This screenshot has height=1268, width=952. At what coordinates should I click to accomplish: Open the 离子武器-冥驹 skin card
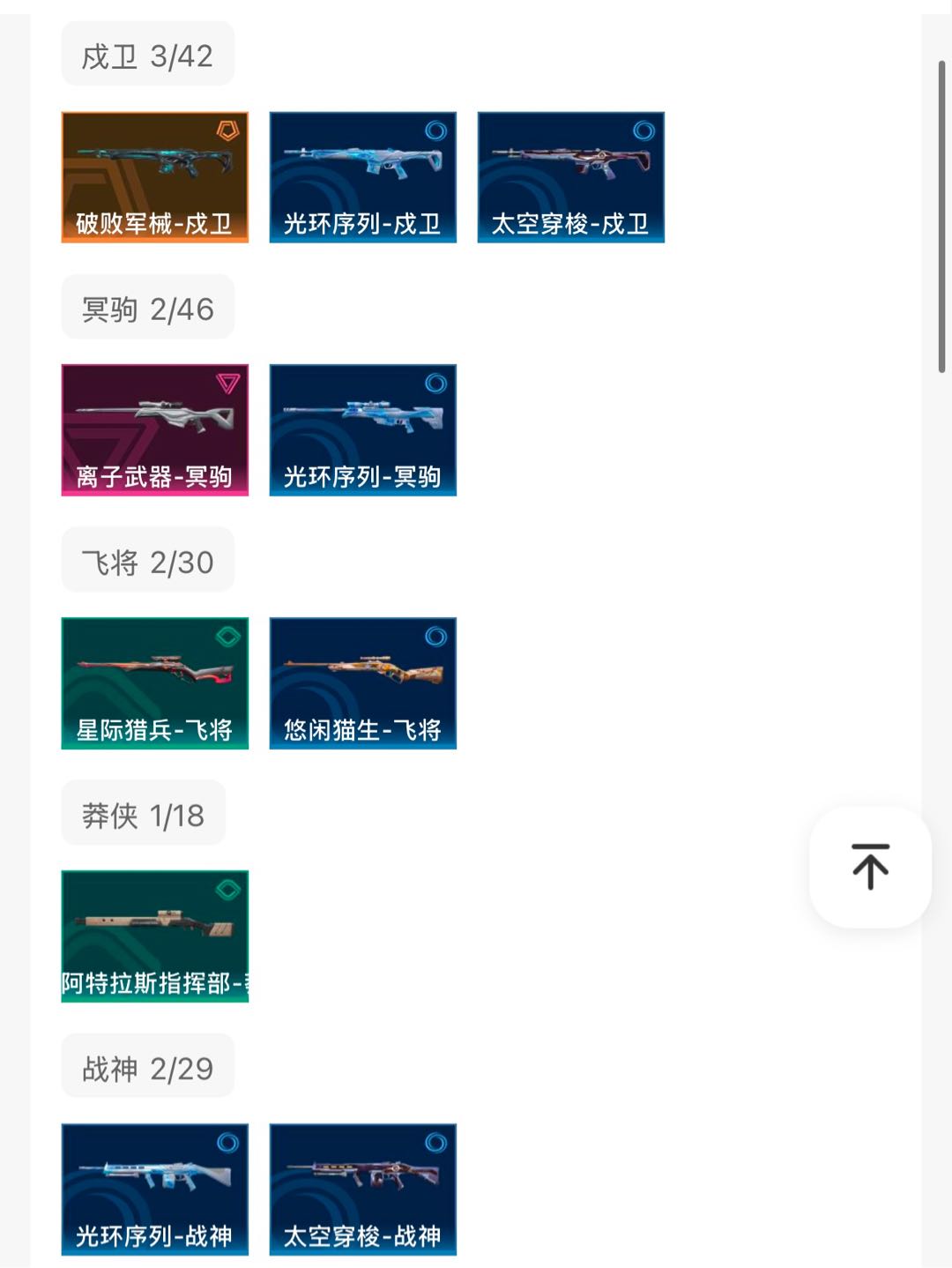(x=155, y=430)
